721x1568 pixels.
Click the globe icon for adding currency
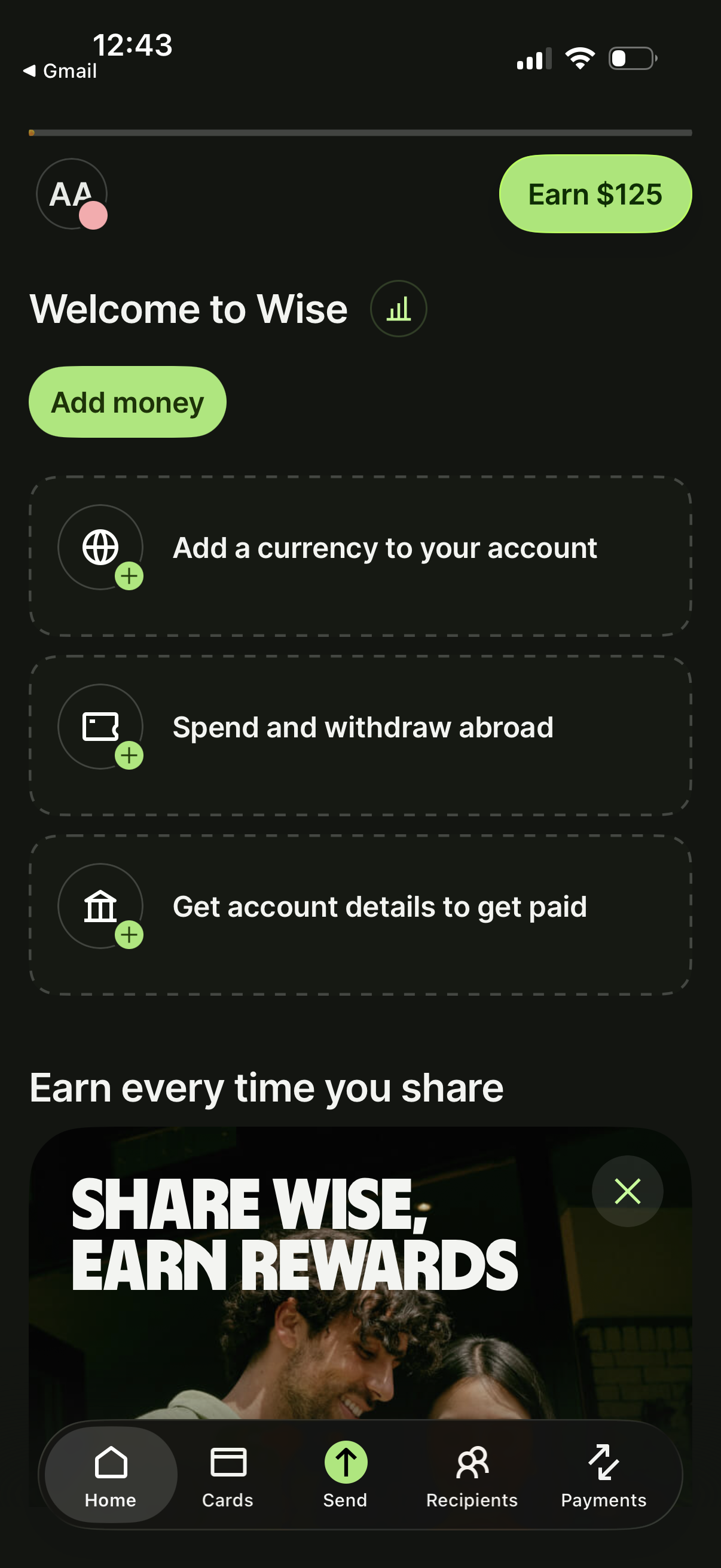(x=100, y=547)
